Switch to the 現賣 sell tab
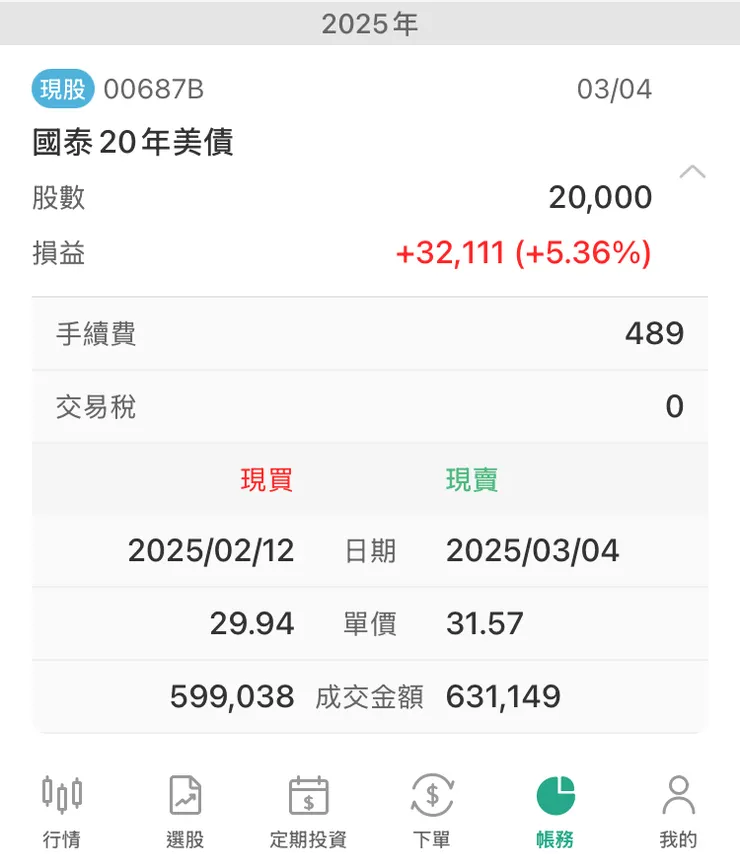Viewport: 740px width, 854px height. pos(471,479)
